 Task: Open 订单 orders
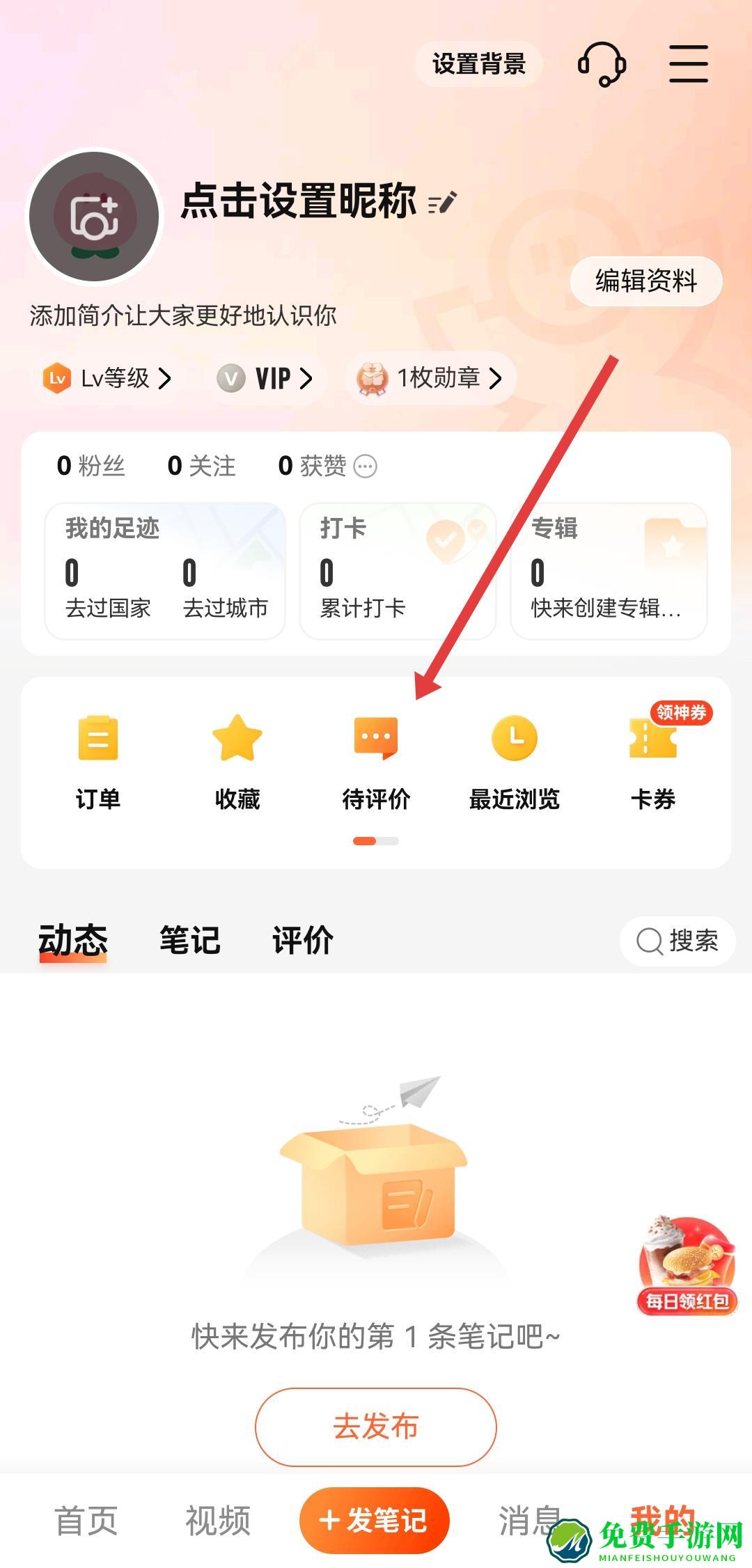98,762
